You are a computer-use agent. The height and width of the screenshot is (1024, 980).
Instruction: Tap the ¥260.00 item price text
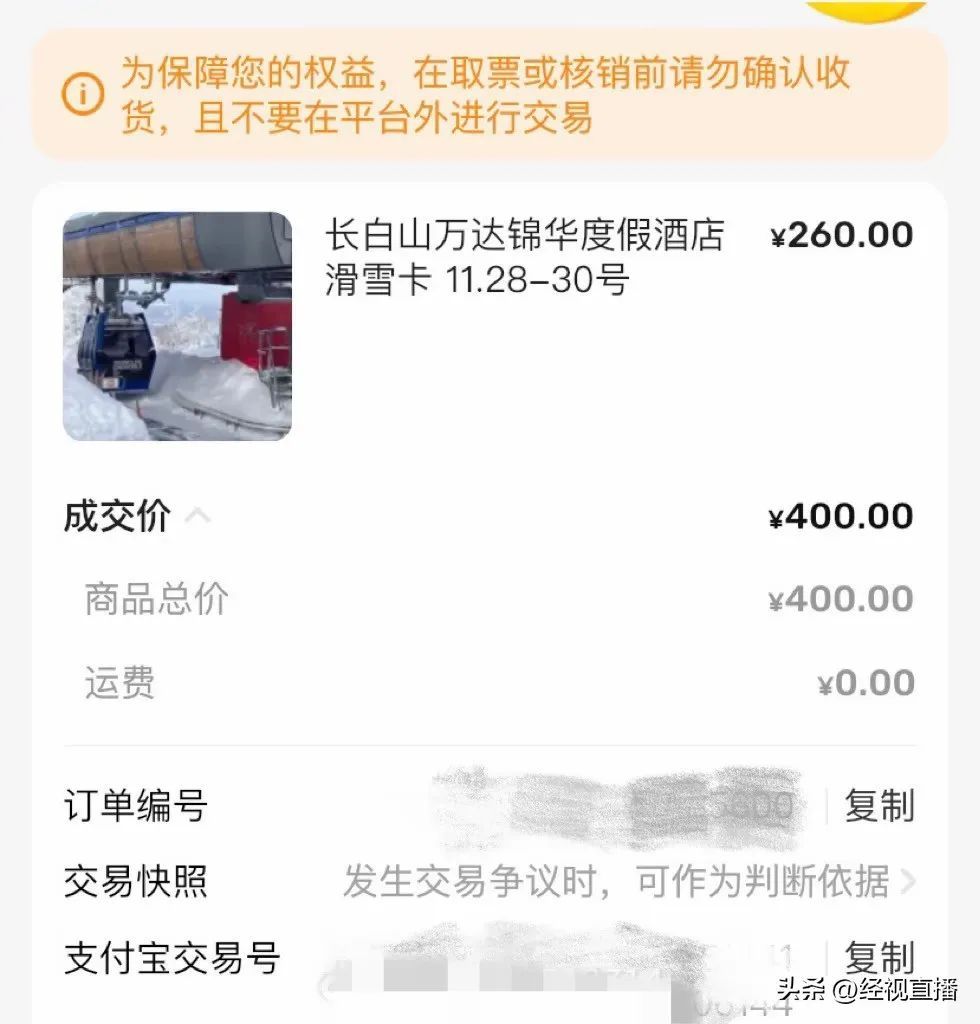pyautogui.click(x=840, y=235)
